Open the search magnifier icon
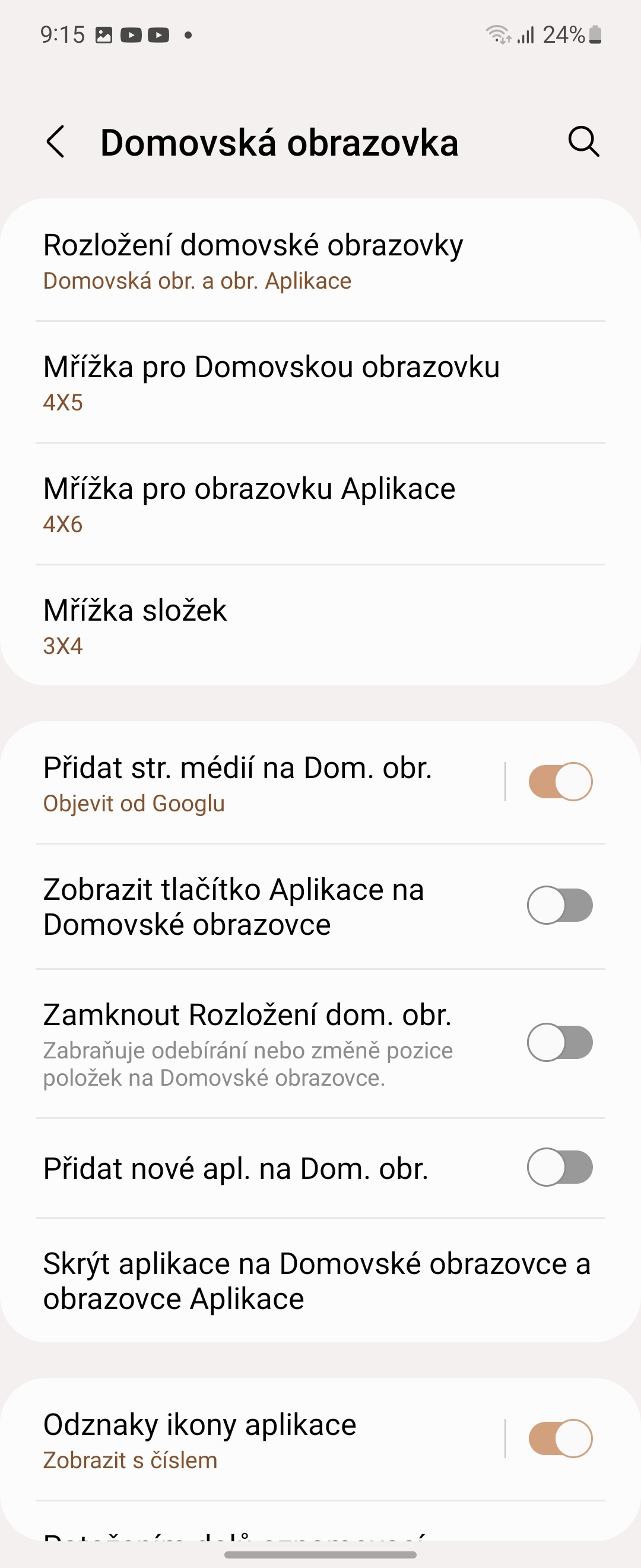 click(x=584, y=143)
